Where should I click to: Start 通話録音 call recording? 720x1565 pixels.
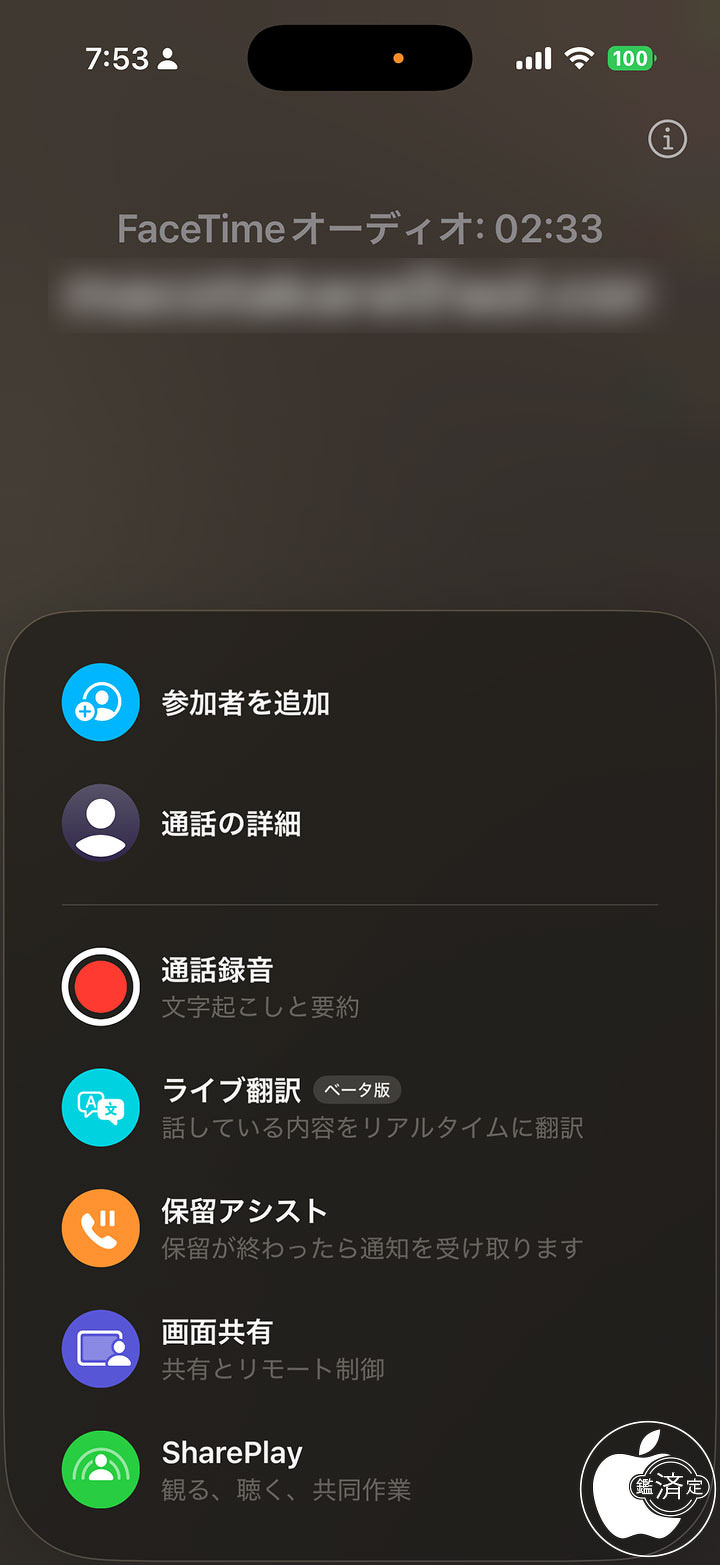[360, 987]
